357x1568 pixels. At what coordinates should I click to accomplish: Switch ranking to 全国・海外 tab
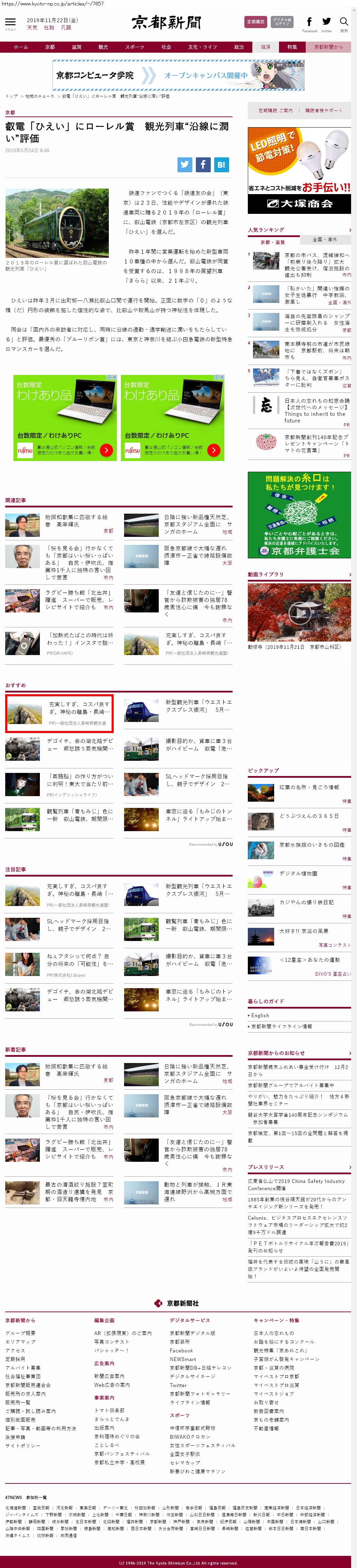tap(324, 239)
